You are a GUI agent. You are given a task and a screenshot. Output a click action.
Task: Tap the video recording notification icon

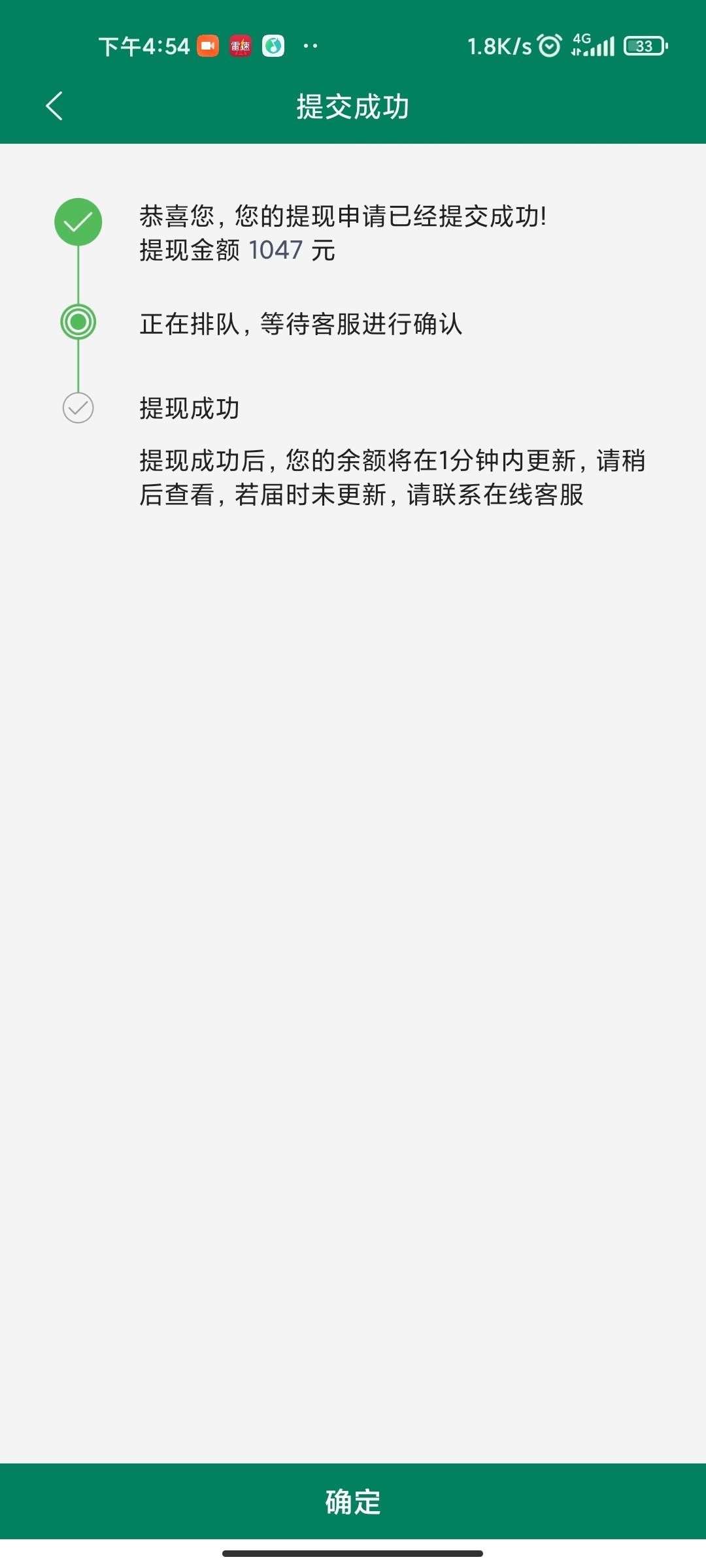207,46
